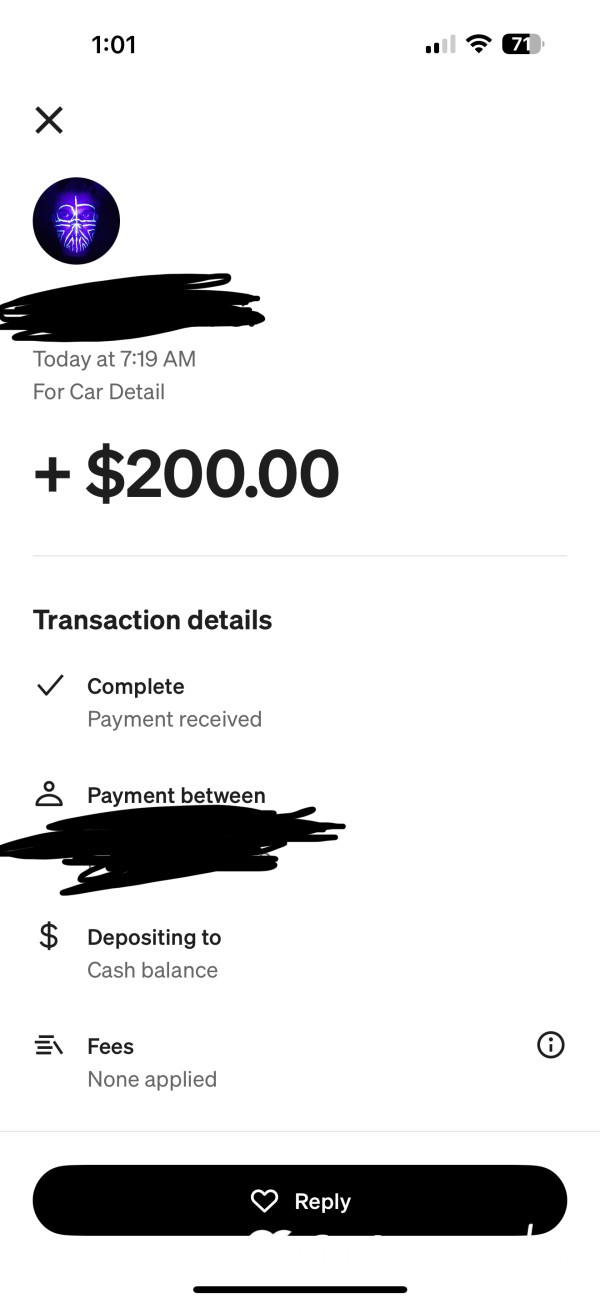View fee information via the info icon
The image size is (600, 1304).
[550, 1046]
